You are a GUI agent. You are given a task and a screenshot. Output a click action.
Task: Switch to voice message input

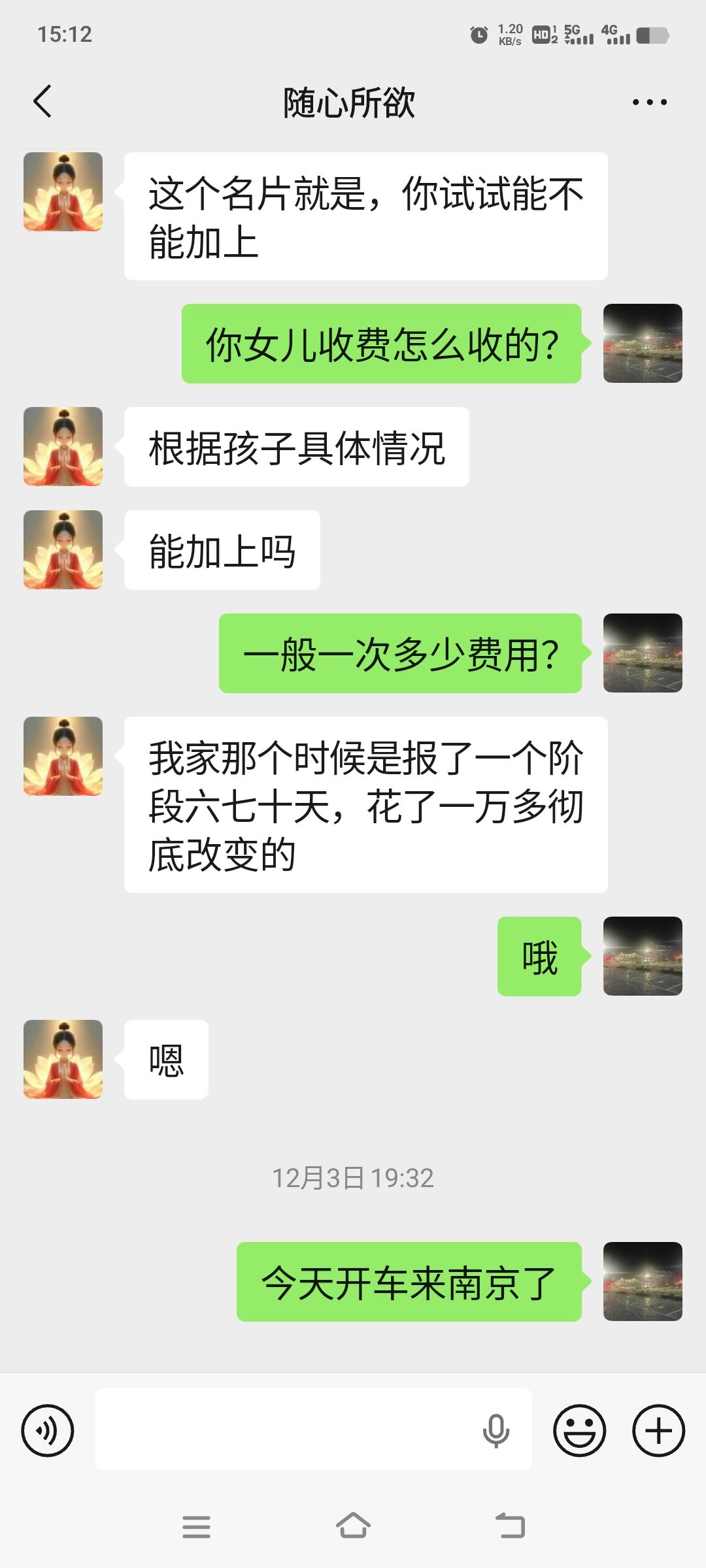48,1430
